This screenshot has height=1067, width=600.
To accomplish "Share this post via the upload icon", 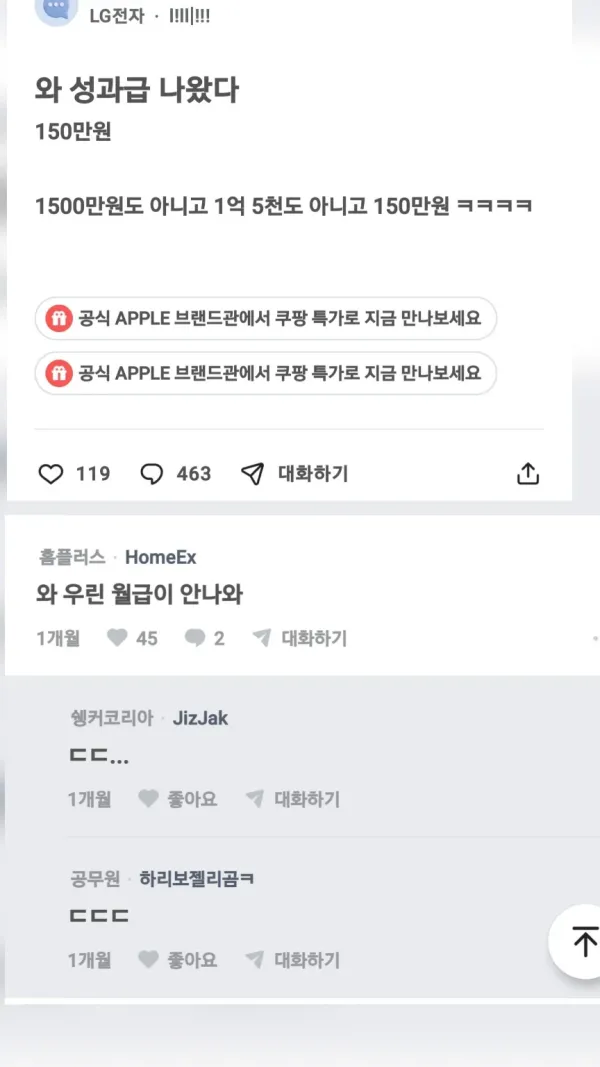I will click(528, 474).
